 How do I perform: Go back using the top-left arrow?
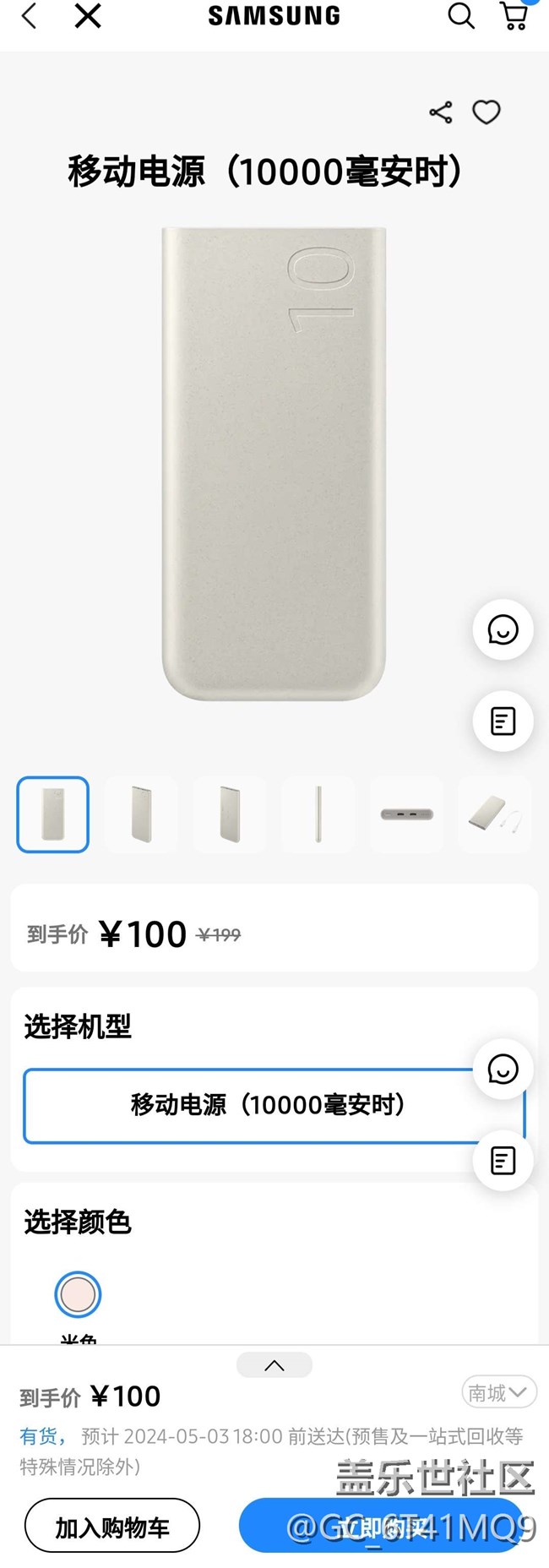[29, 15]
